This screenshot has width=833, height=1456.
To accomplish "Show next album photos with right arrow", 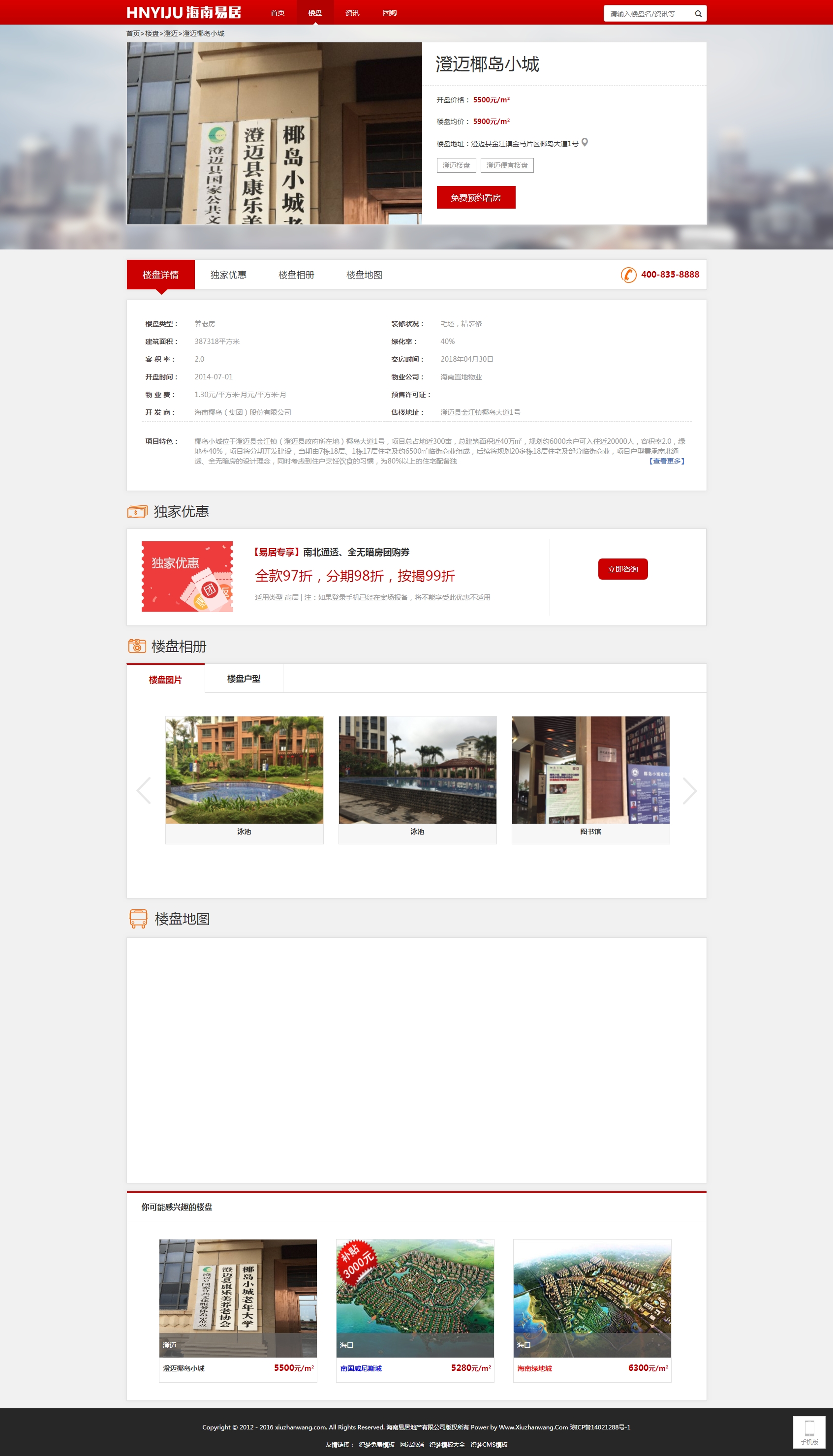I will pyautogui.click(x=689, y=791).
